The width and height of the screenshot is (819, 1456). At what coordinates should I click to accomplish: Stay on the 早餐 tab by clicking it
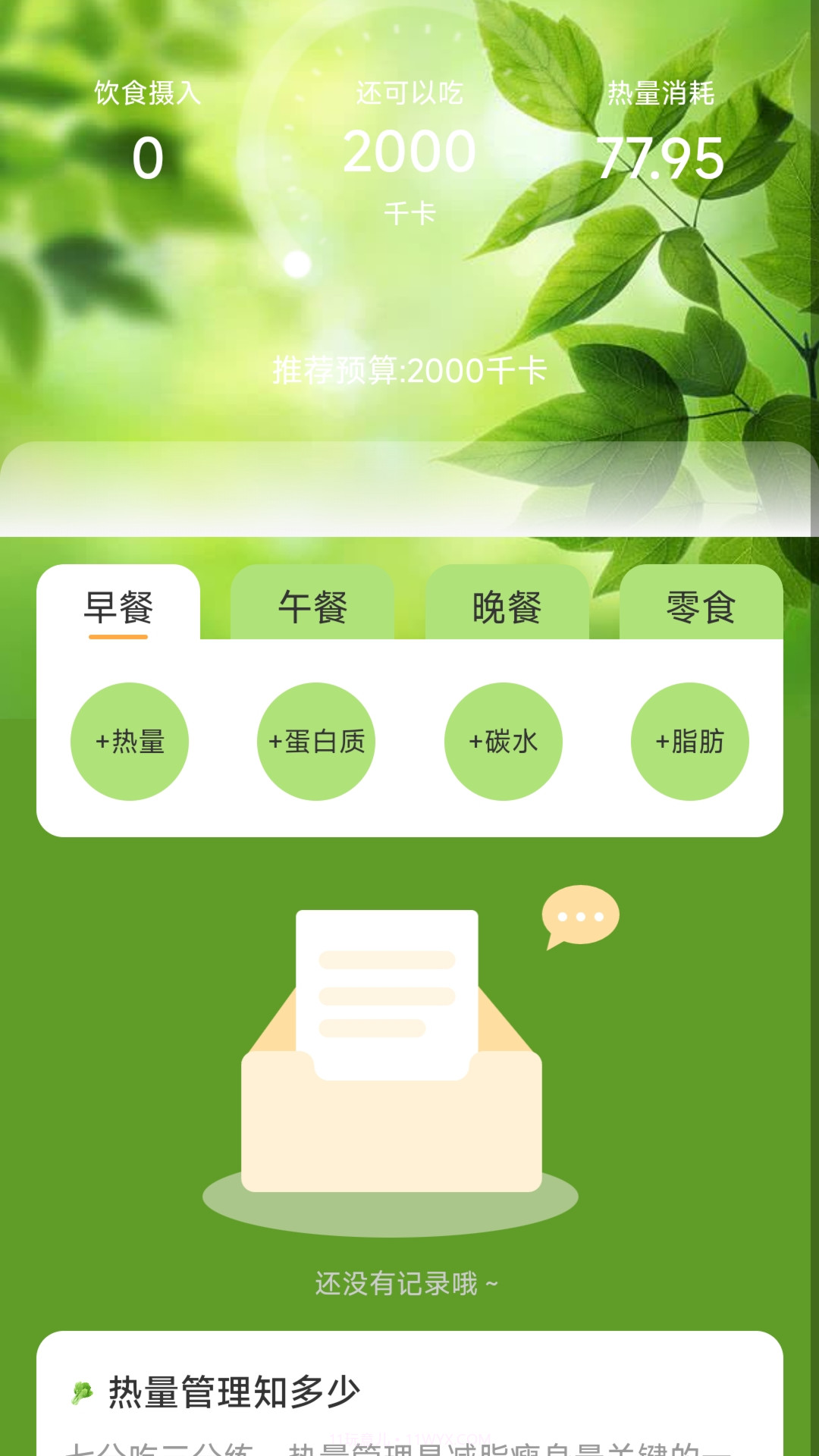[120, 607]
